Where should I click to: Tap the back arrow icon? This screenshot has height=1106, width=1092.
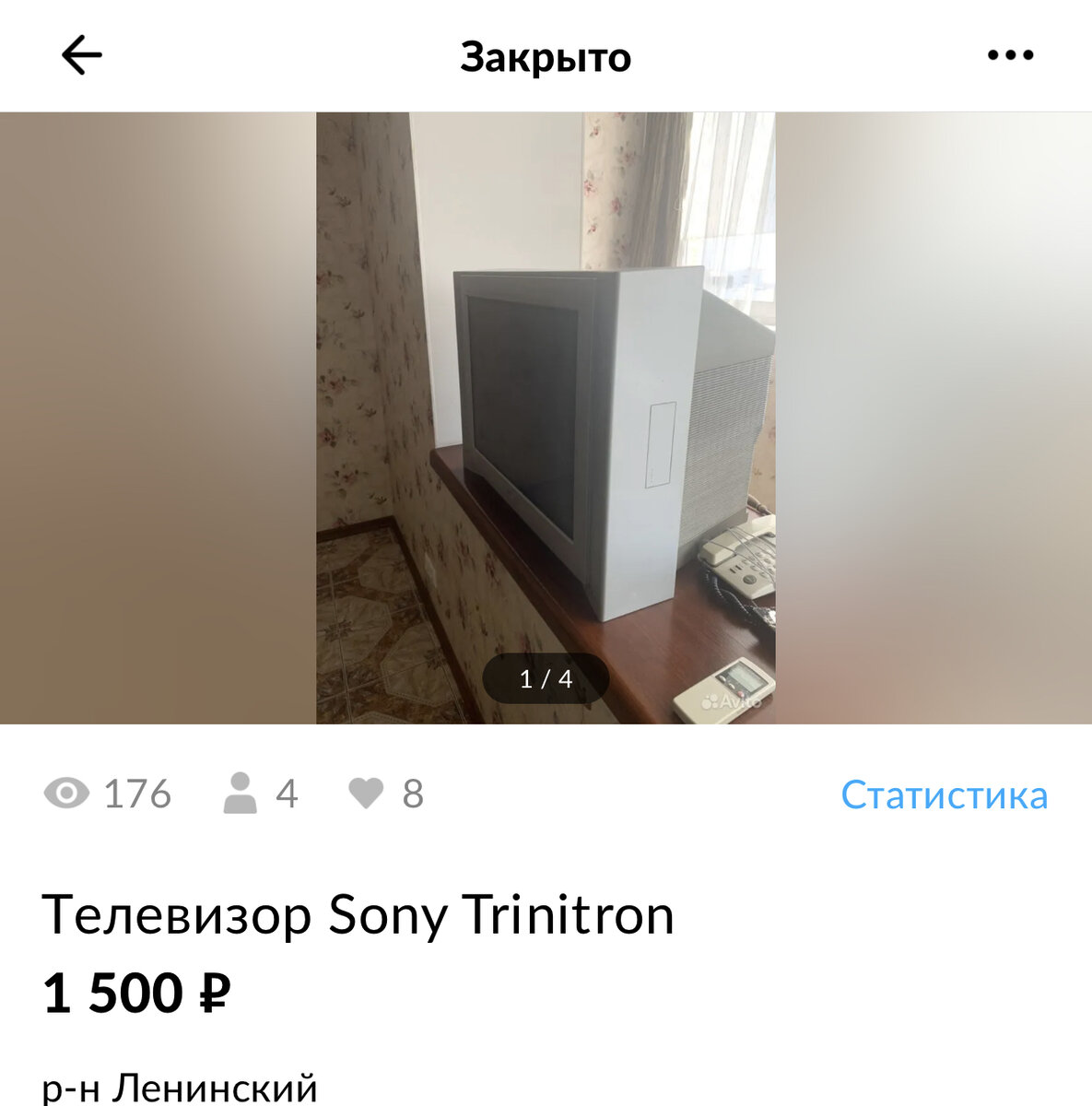click(82, 55)
